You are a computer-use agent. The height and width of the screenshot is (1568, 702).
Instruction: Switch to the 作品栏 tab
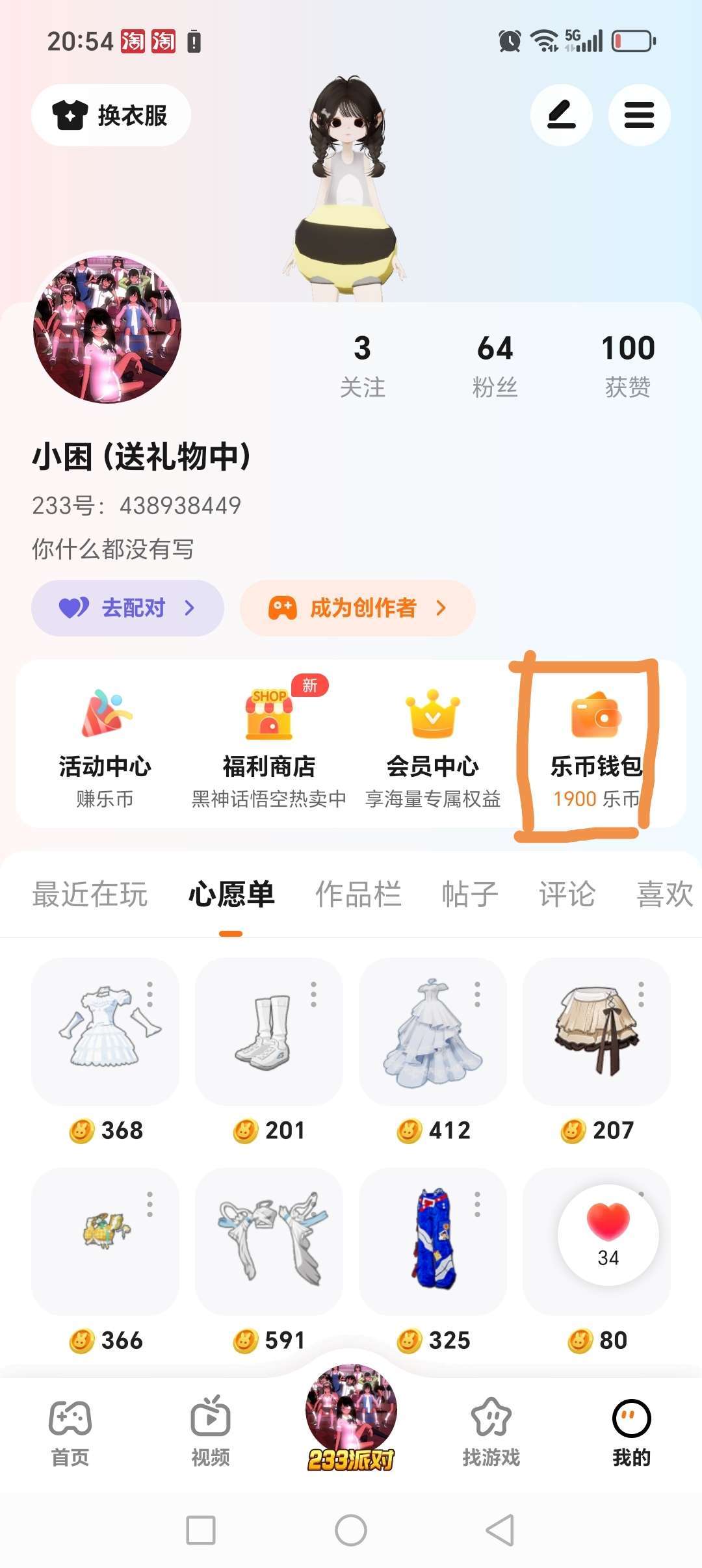click(358, 894)
